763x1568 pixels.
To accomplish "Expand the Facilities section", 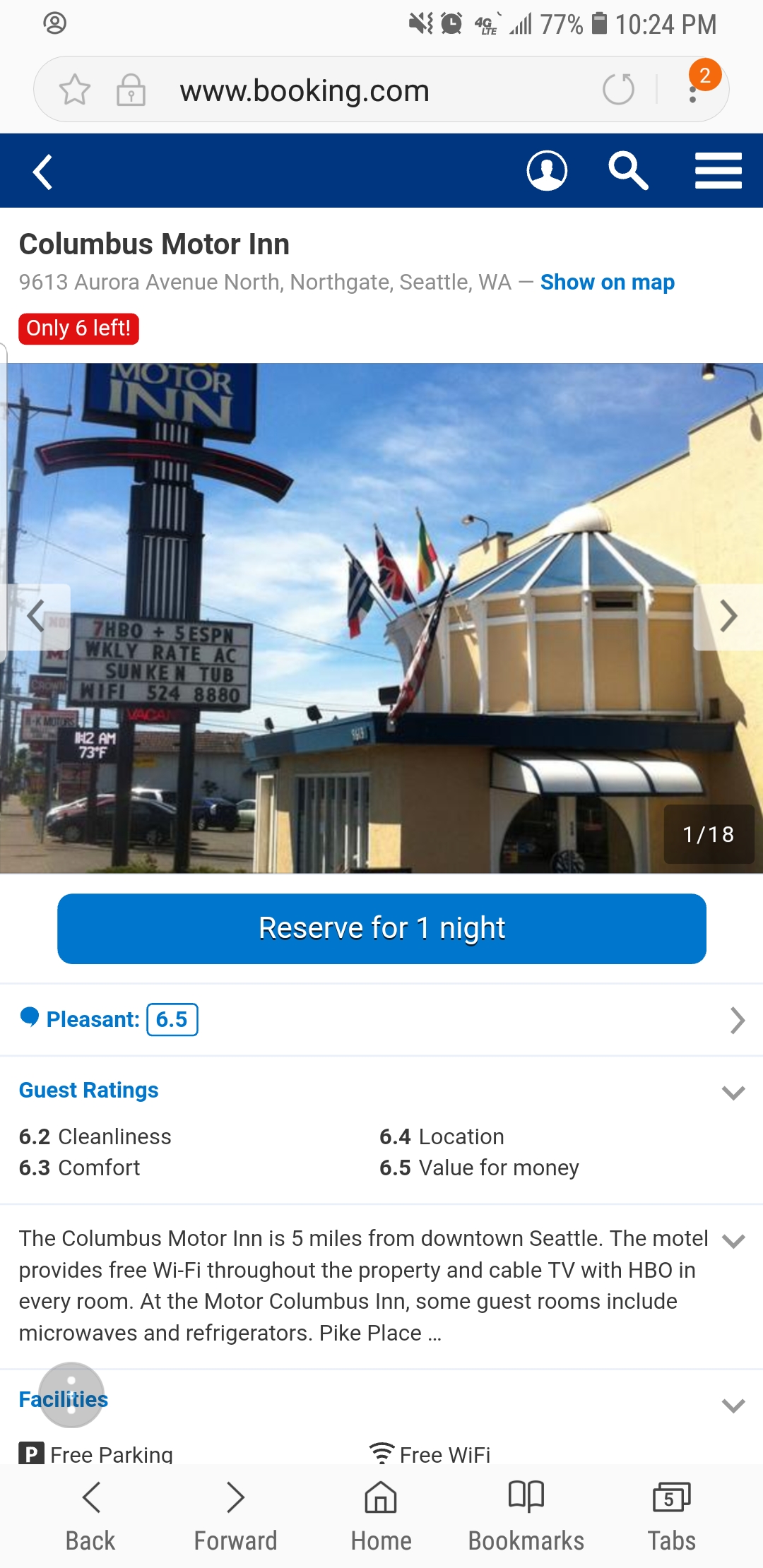I will (733, 1405).
